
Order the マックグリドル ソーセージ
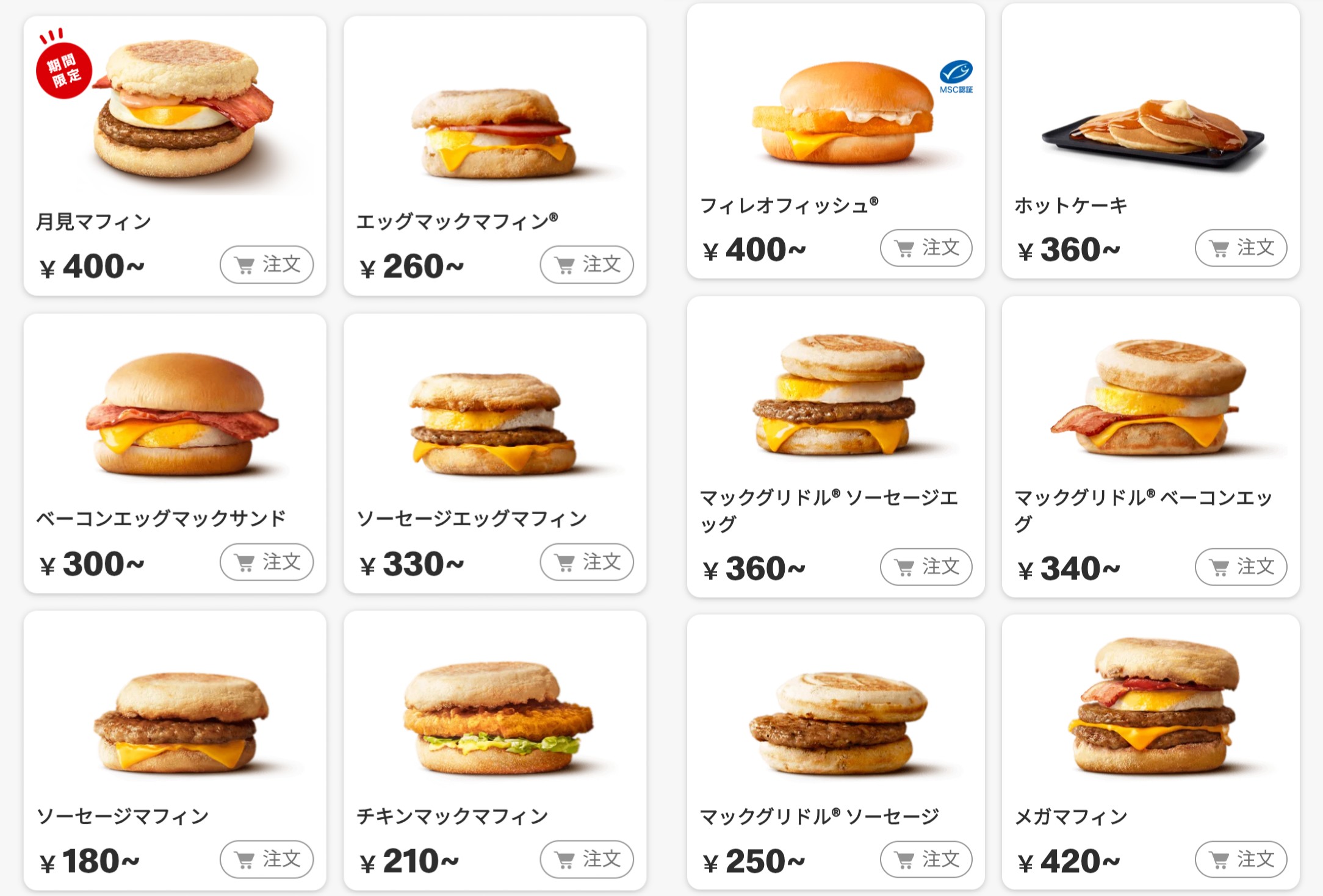point(926,859)
